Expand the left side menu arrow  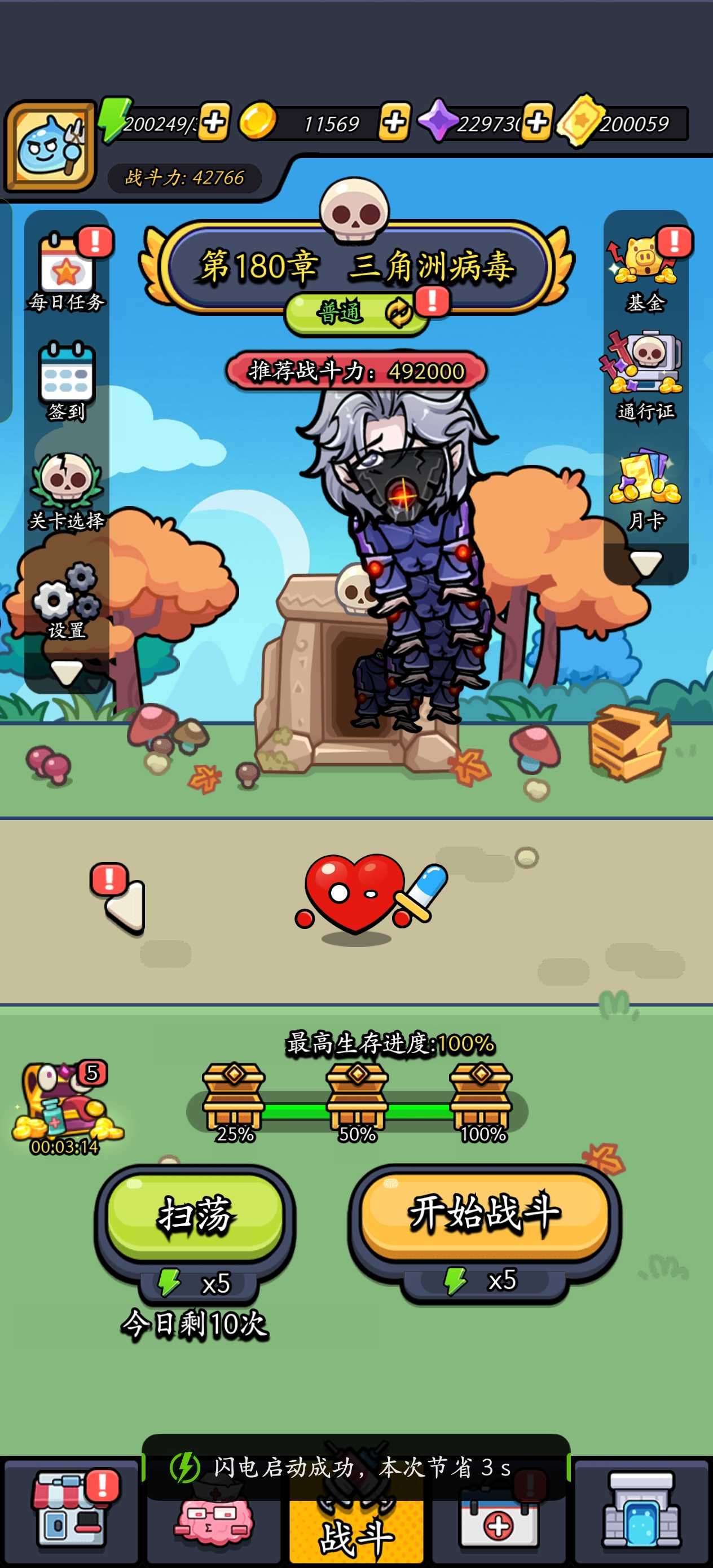tap(67, 672)
